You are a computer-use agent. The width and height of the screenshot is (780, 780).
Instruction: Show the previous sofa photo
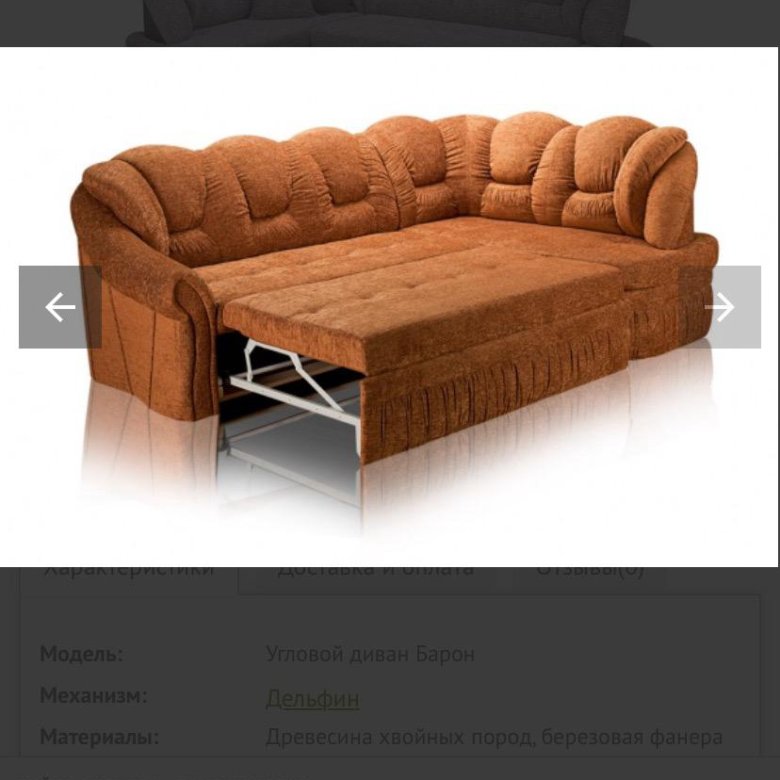click(x=60, y=307)
